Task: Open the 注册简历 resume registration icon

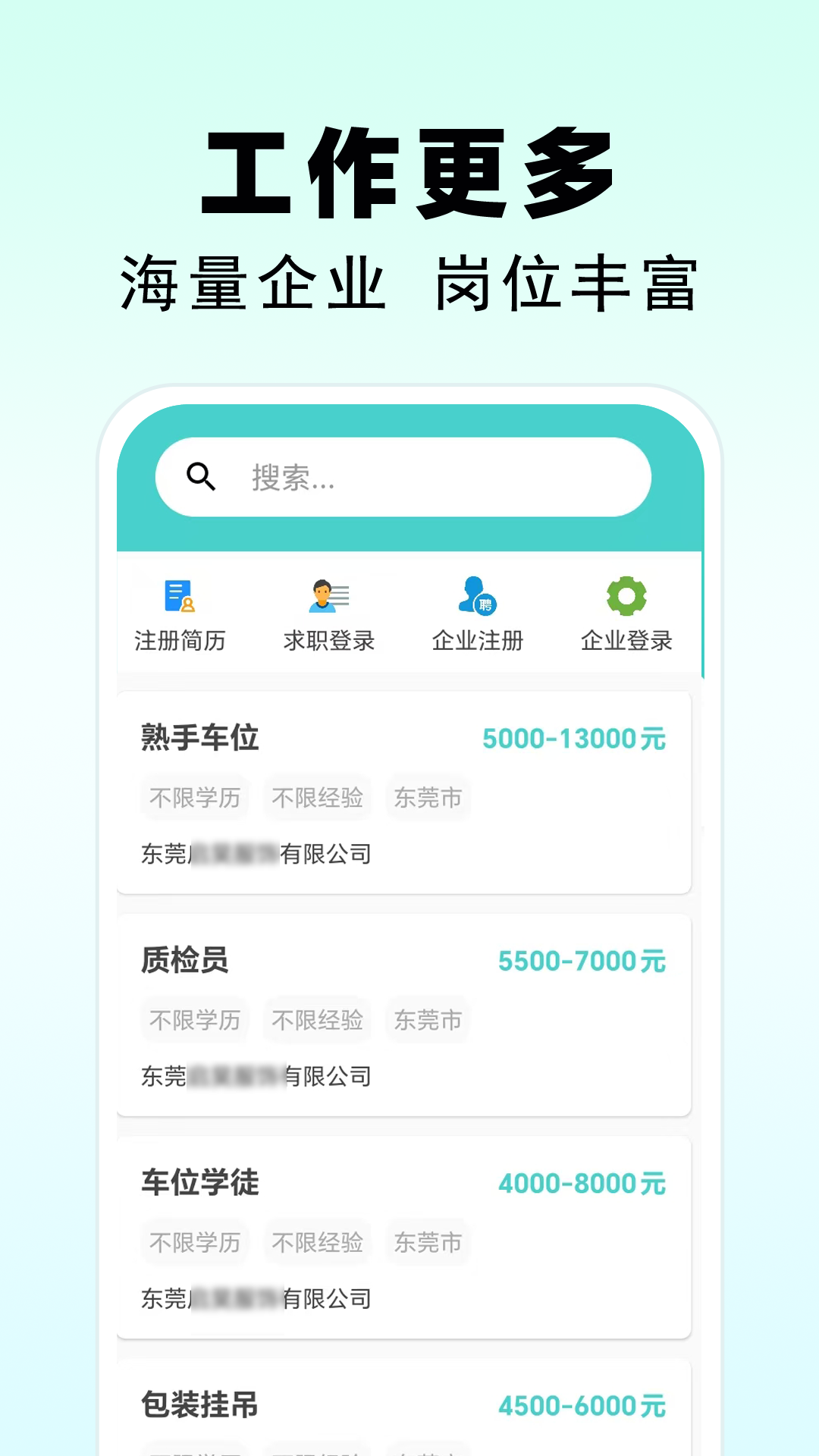Action: pyautogui.click(x=180, y=616)
